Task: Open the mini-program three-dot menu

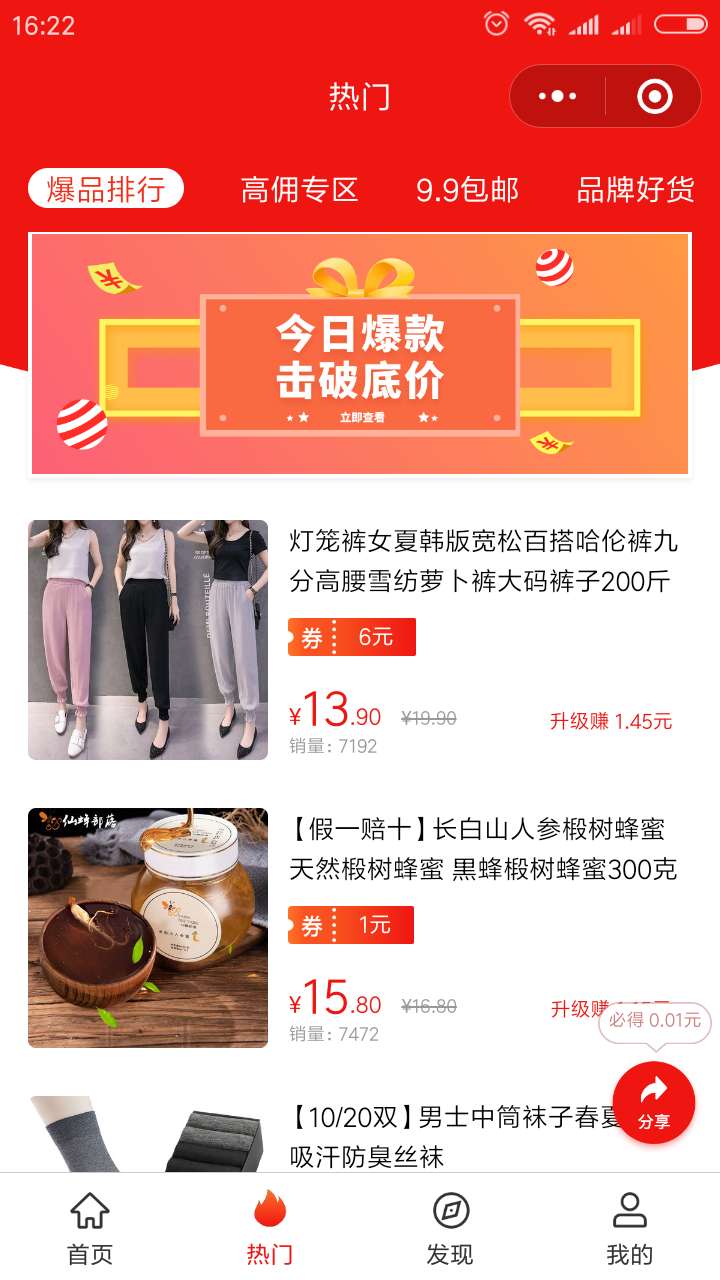Action: (x=557, y=97)
